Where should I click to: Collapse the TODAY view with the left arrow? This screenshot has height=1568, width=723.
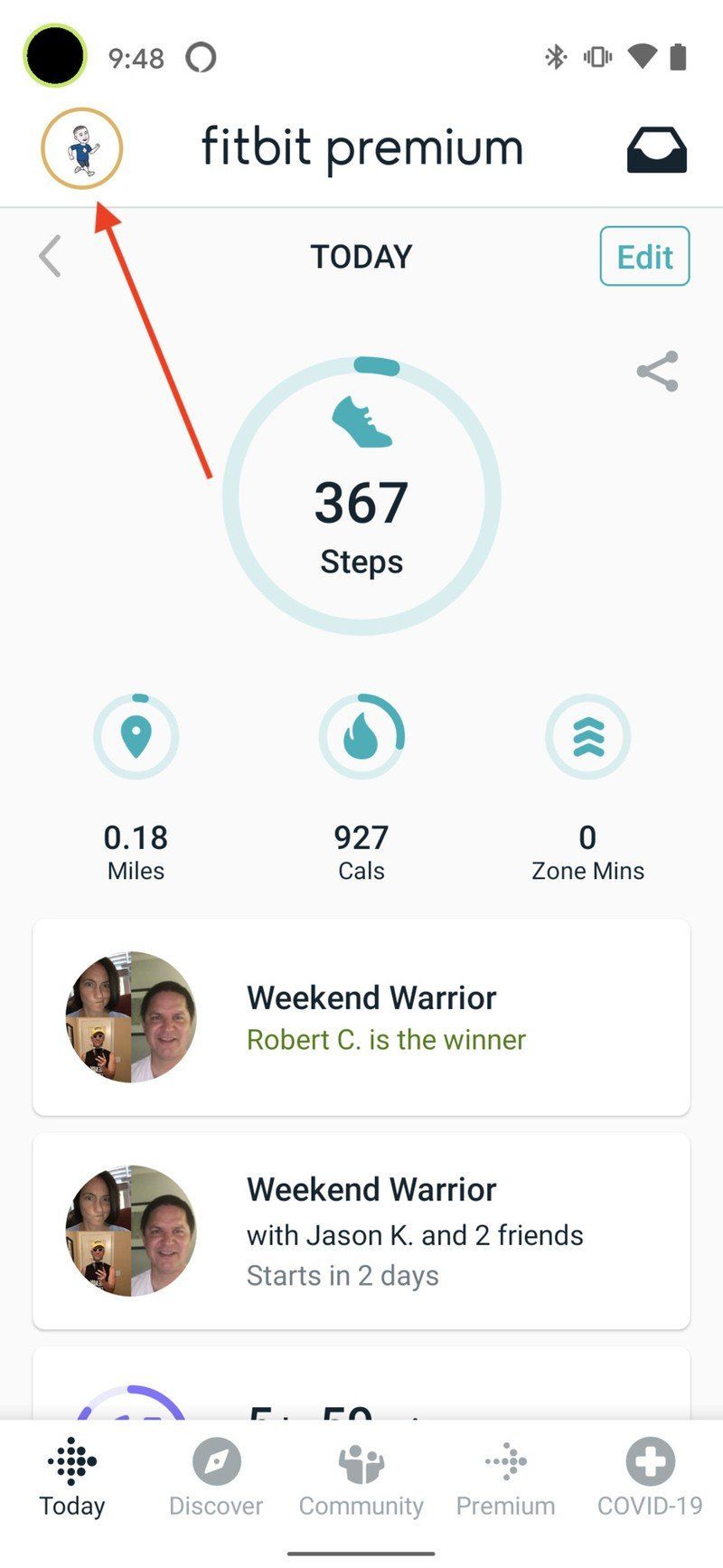coord(50,256)
